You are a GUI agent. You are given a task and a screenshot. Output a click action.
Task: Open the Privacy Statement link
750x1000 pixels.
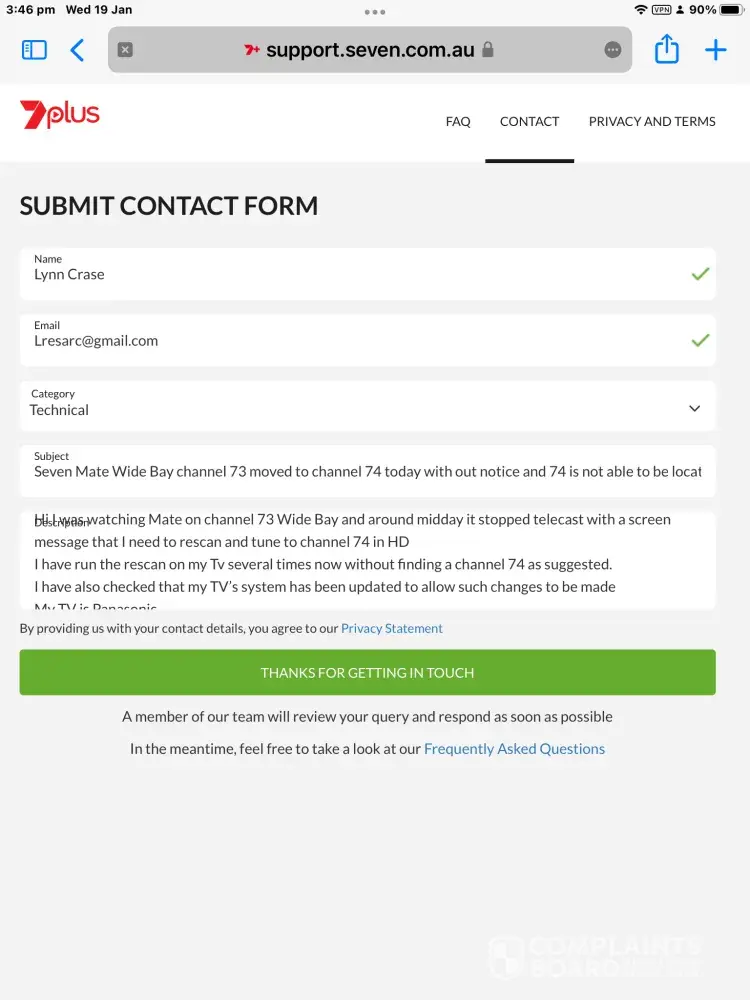click(x=391, y=628)
